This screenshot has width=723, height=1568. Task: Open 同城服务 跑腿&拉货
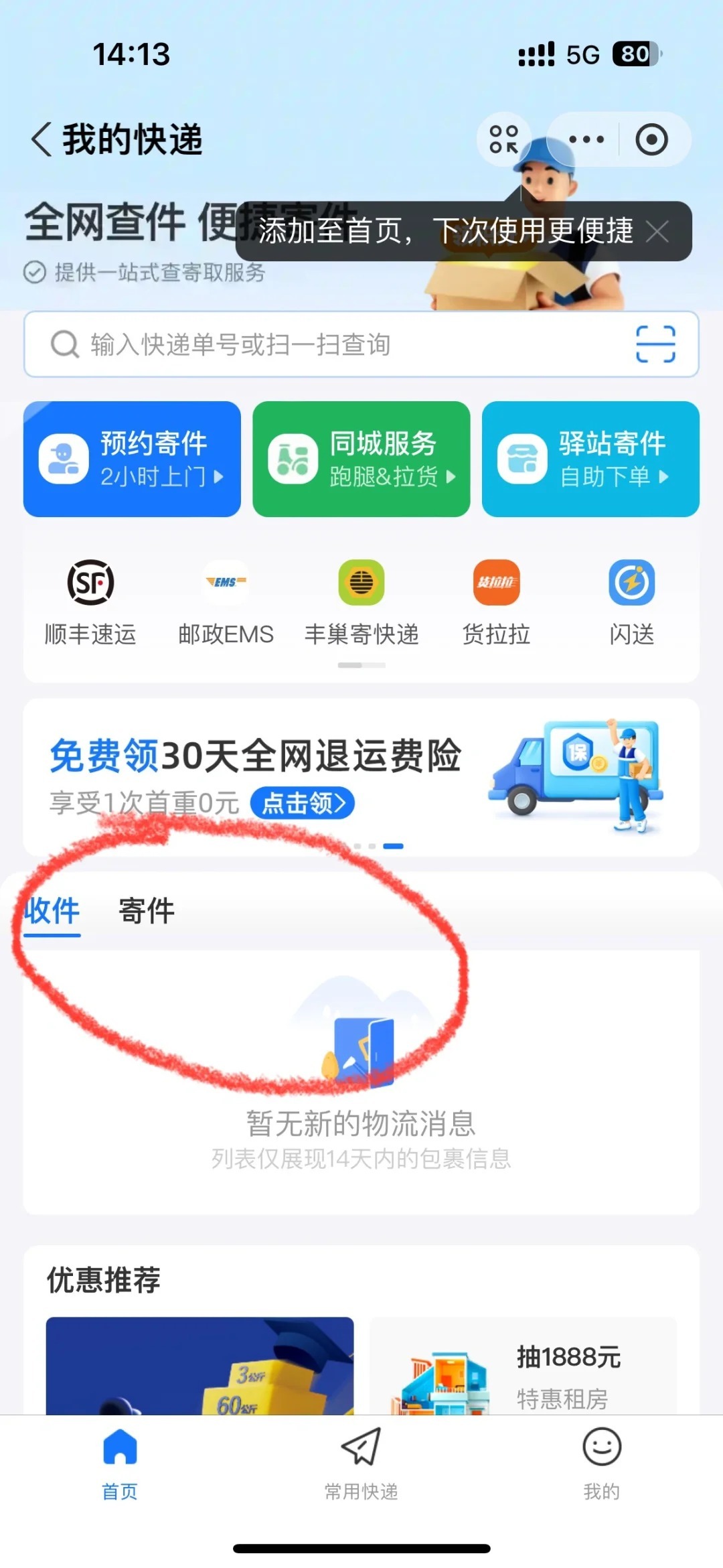pos(361,459)
